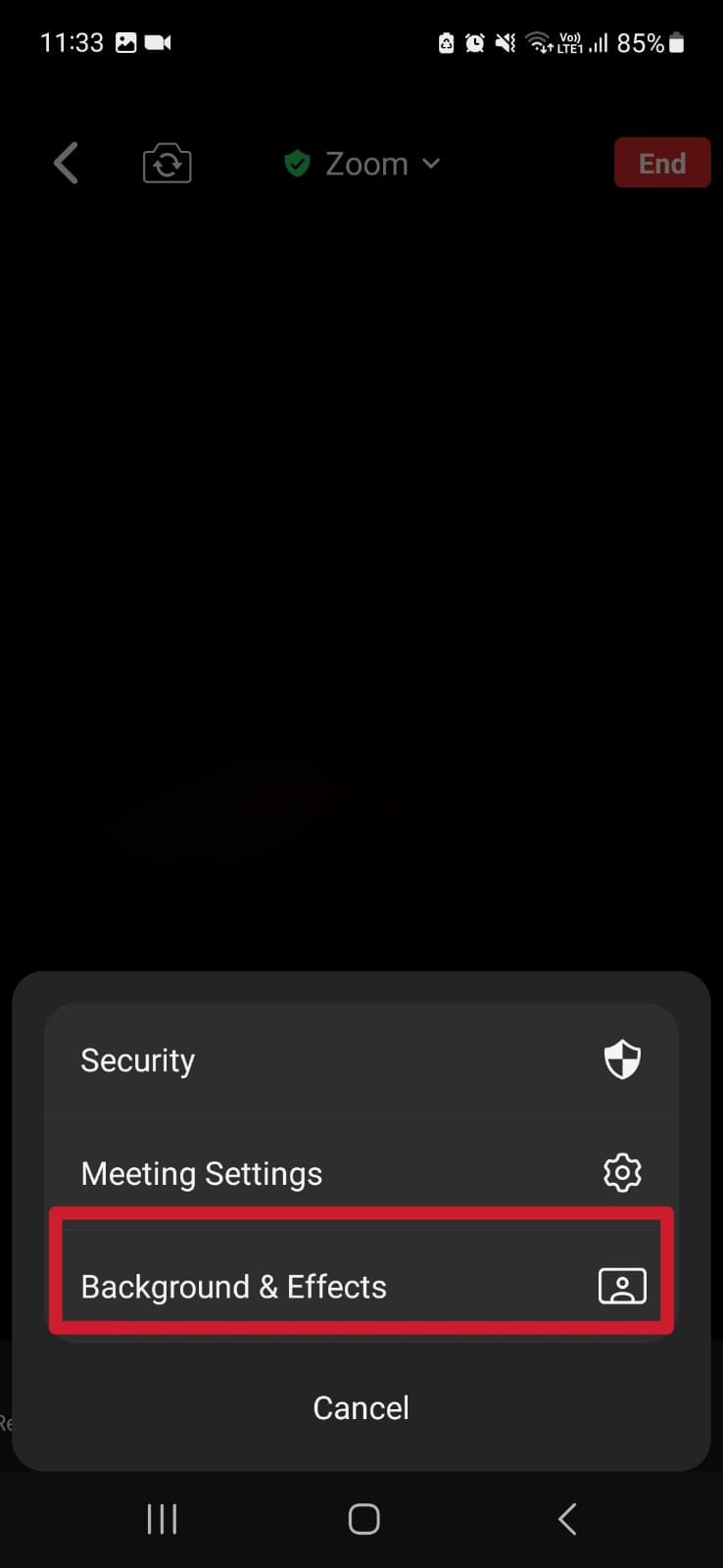Tap the End meeting button

(662, 163)
